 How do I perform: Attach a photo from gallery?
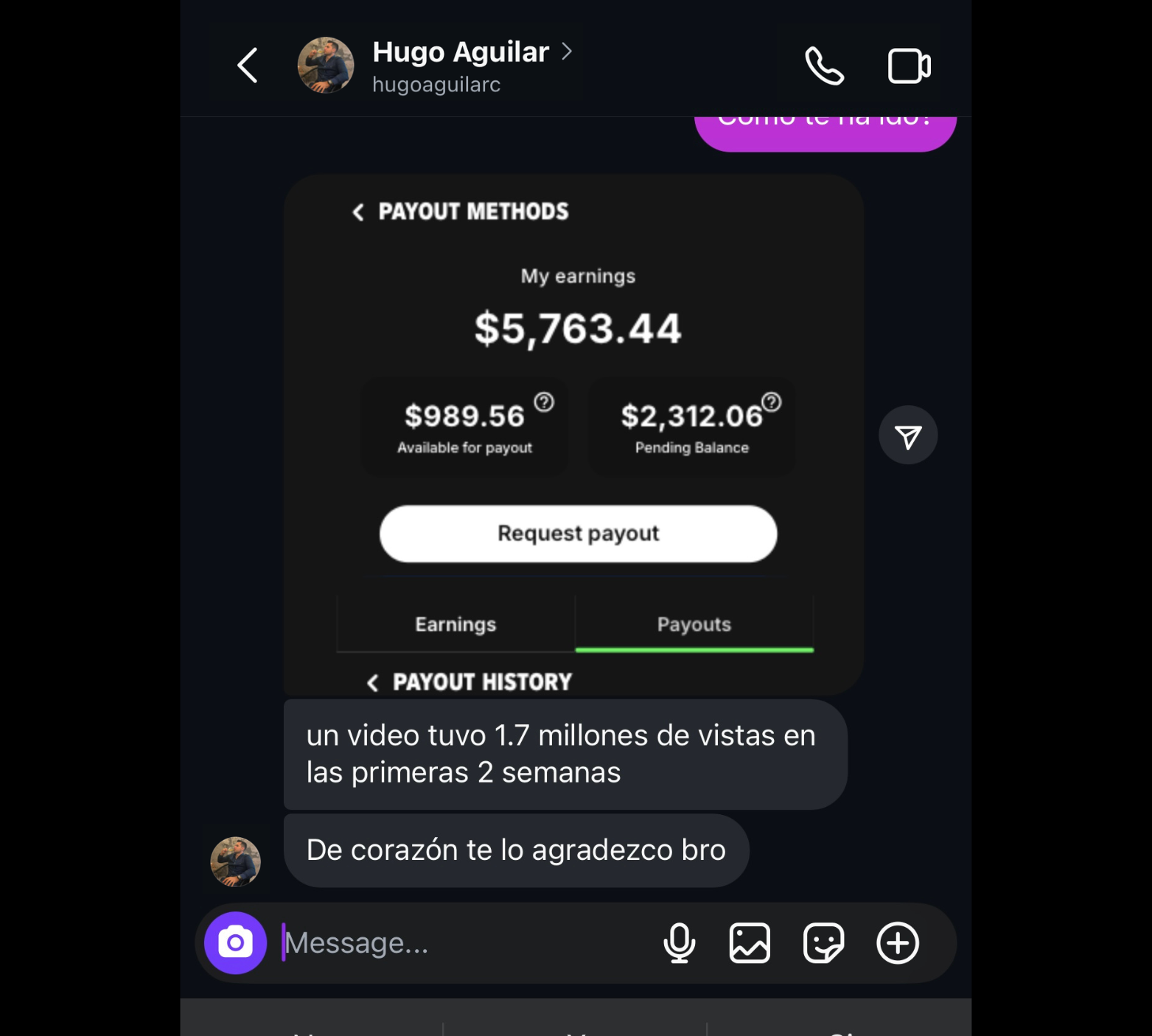click(x=750, y=942)
